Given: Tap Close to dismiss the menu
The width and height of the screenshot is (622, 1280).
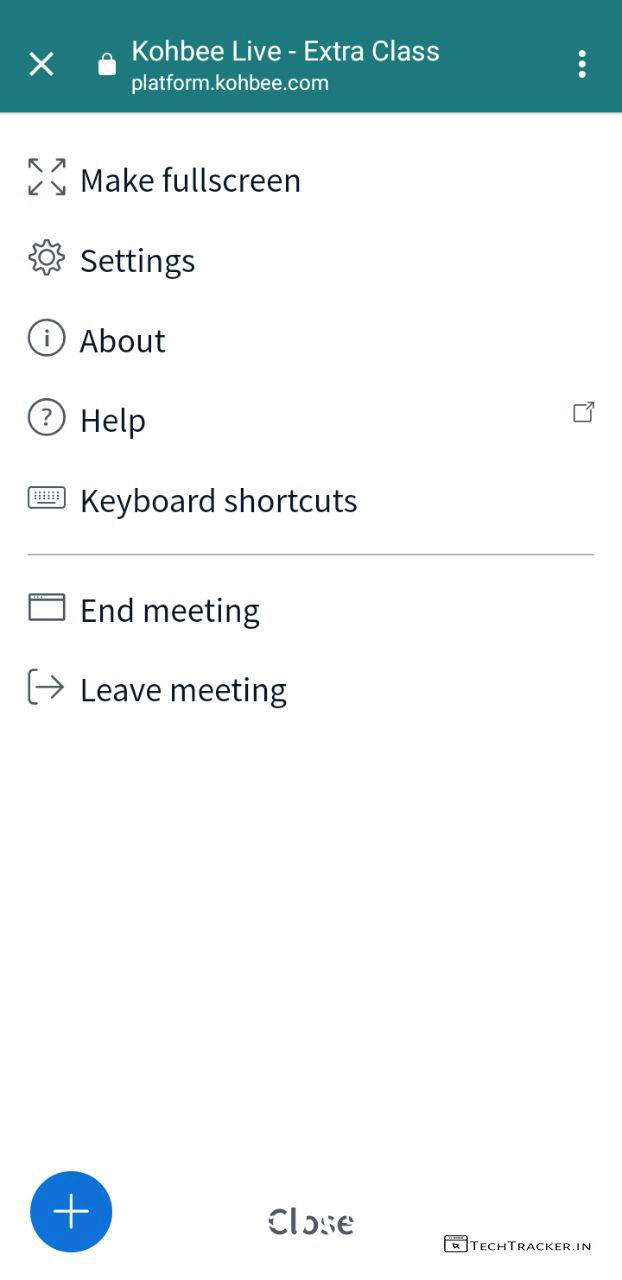Looking at the screenshot, I should (x=311, y=1221).
